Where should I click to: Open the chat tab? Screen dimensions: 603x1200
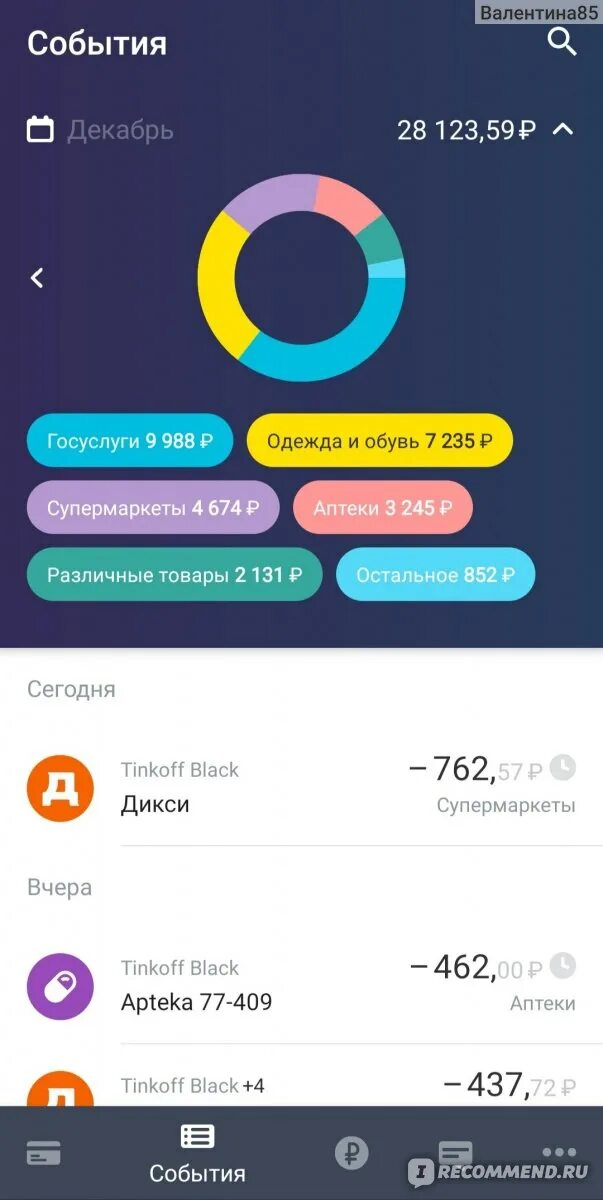pos(456,1154)
